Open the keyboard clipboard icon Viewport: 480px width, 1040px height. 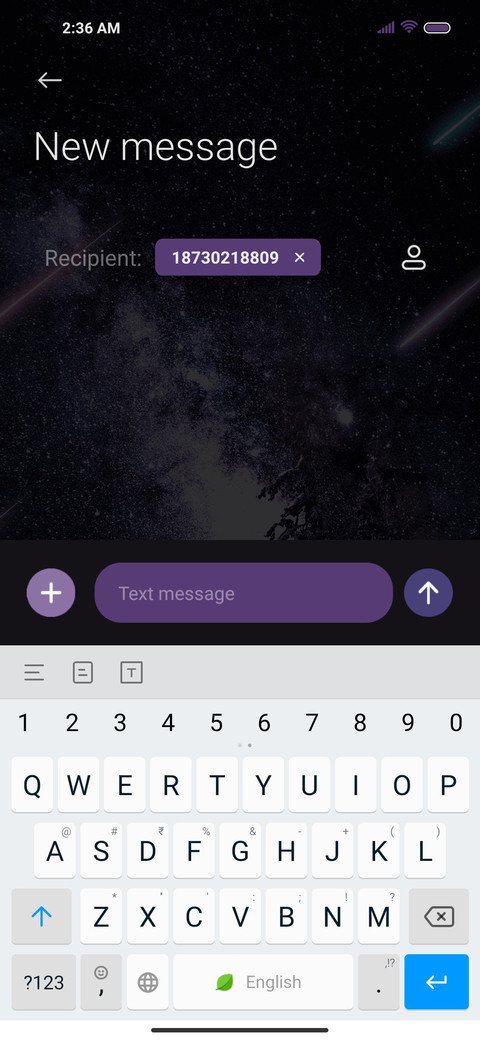pyautogui.click(x=83, y=673)
